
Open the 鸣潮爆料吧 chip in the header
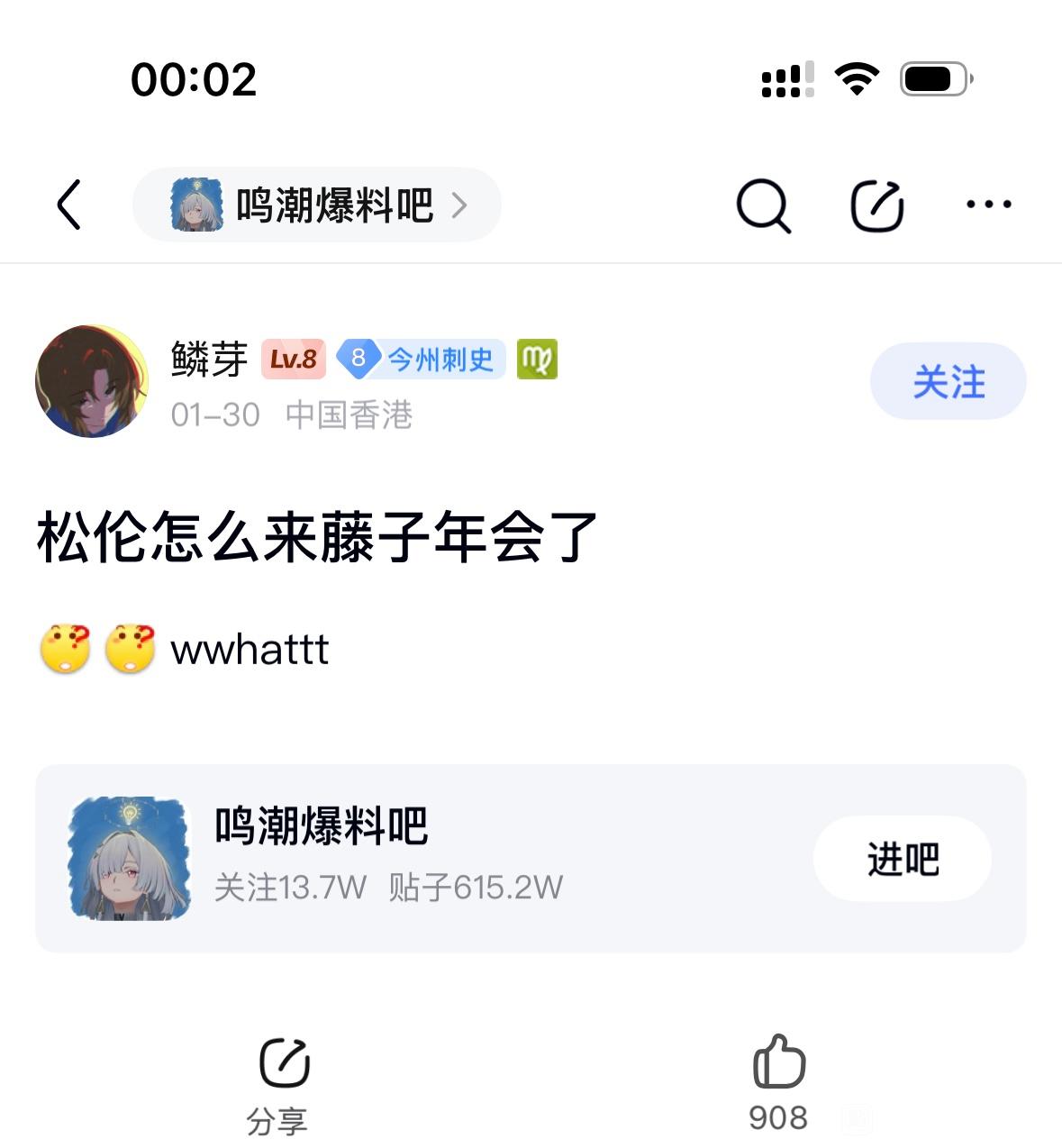coord(317,205)
